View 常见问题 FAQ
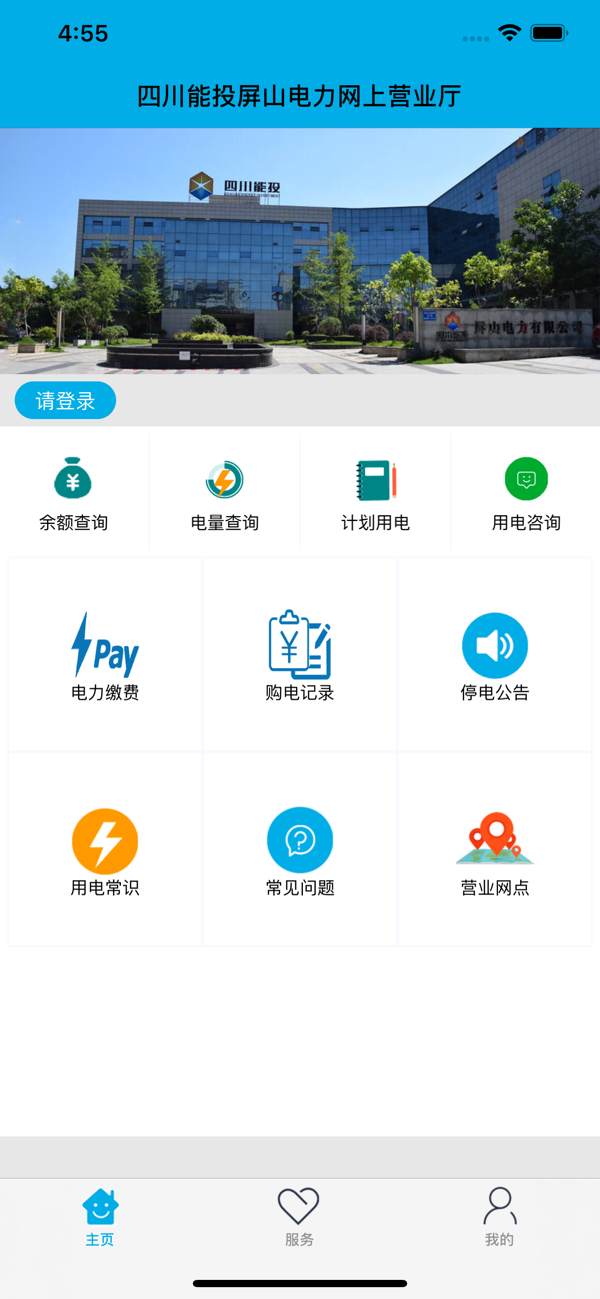 tap(300, 851)
